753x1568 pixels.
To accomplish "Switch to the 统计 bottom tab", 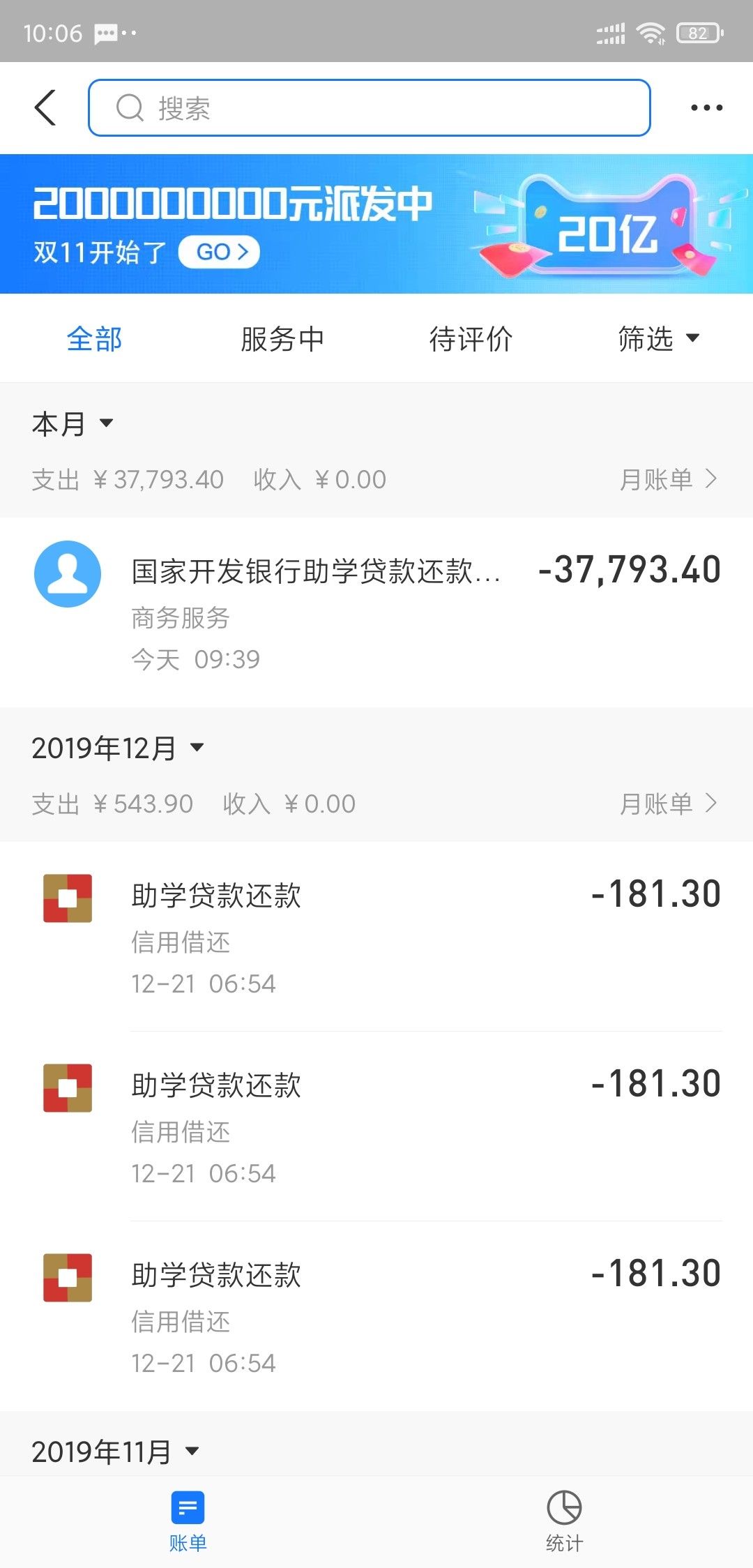I will [x=564, y=1521].
